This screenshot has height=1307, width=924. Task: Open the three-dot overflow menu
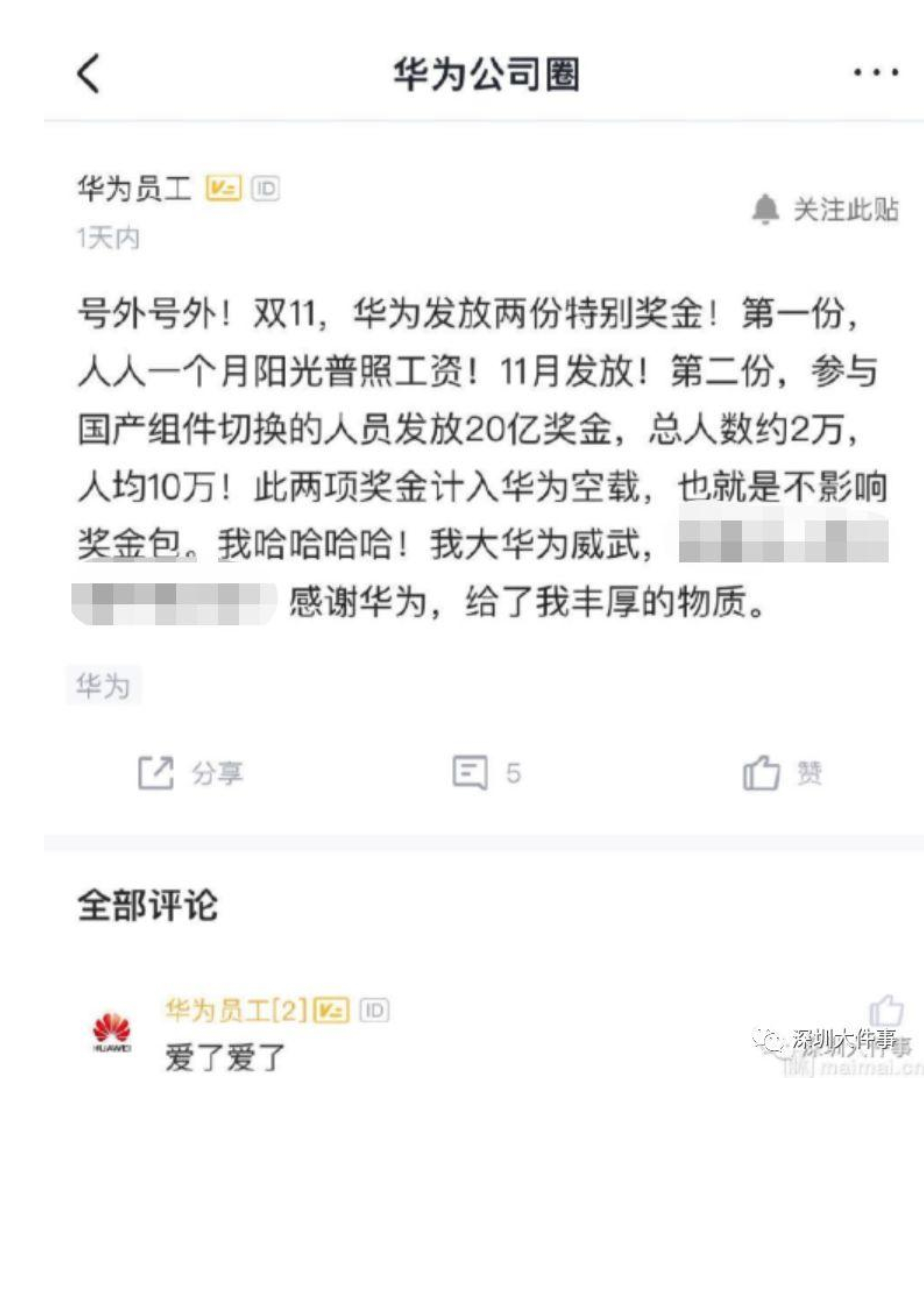click(875, 73)
